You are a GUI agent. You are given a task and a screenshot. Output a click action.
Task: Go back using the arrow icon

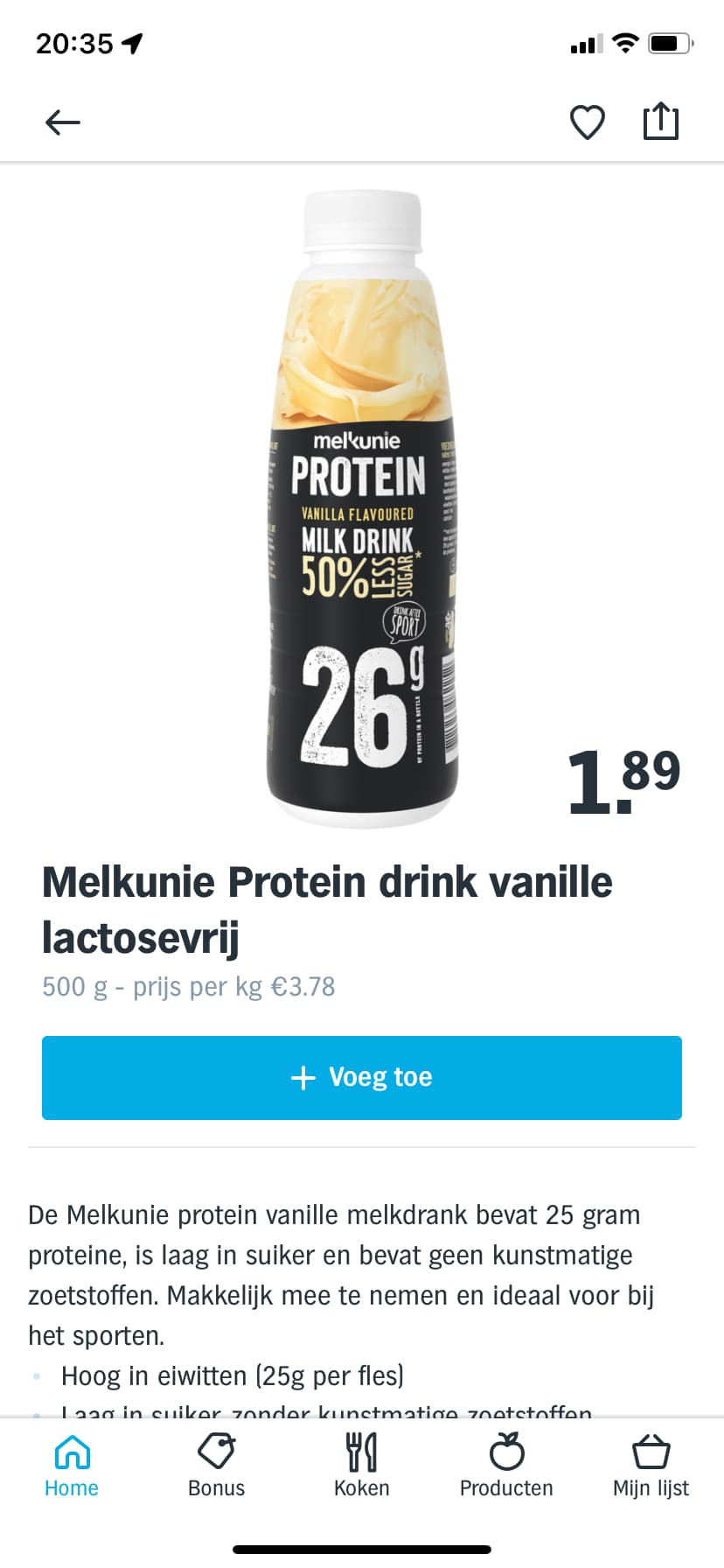(x=63, y=122)
